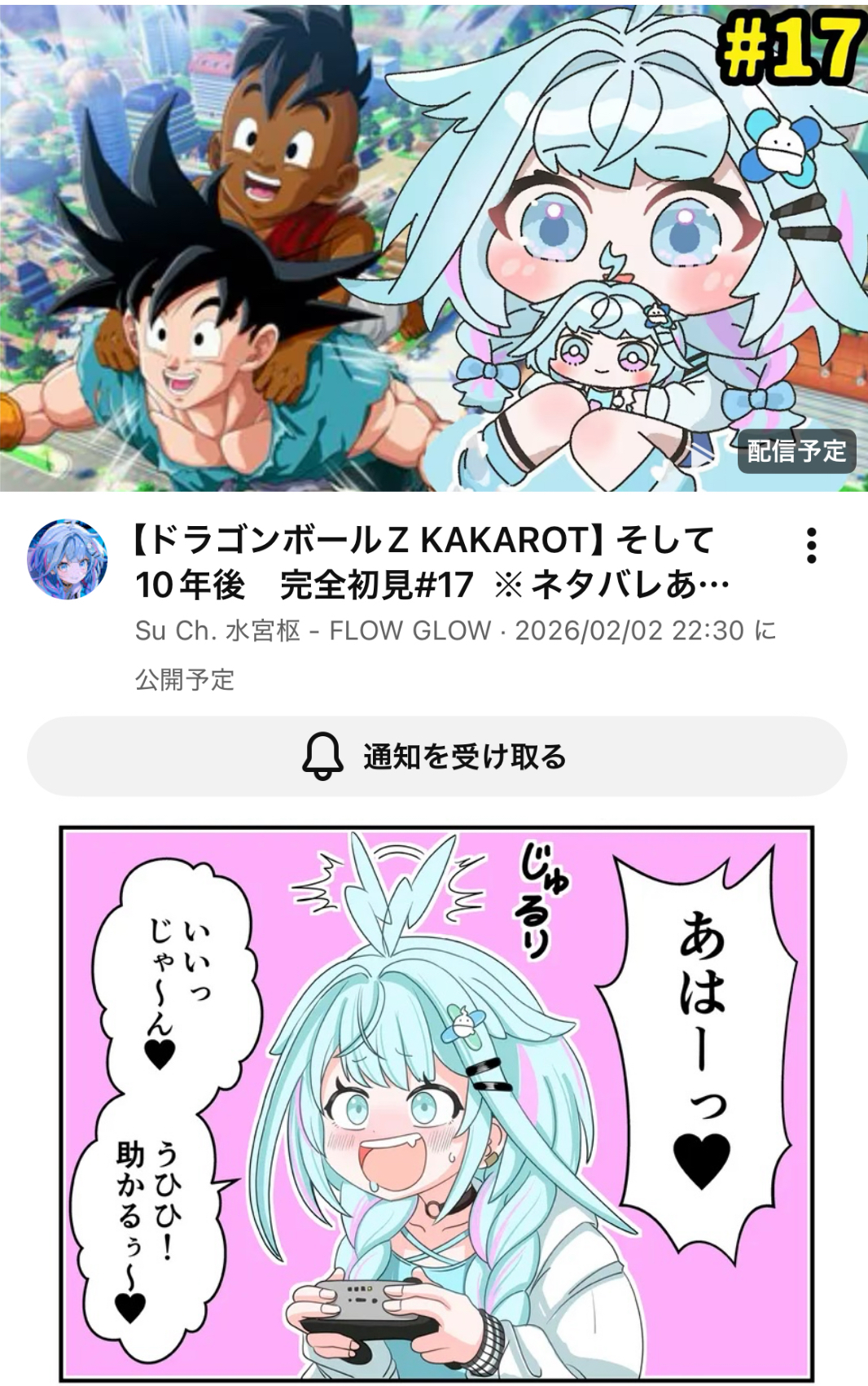Open the Dragon Ball Z KAKAROT #17 stream thumbnail

click(x=434, y=246)
